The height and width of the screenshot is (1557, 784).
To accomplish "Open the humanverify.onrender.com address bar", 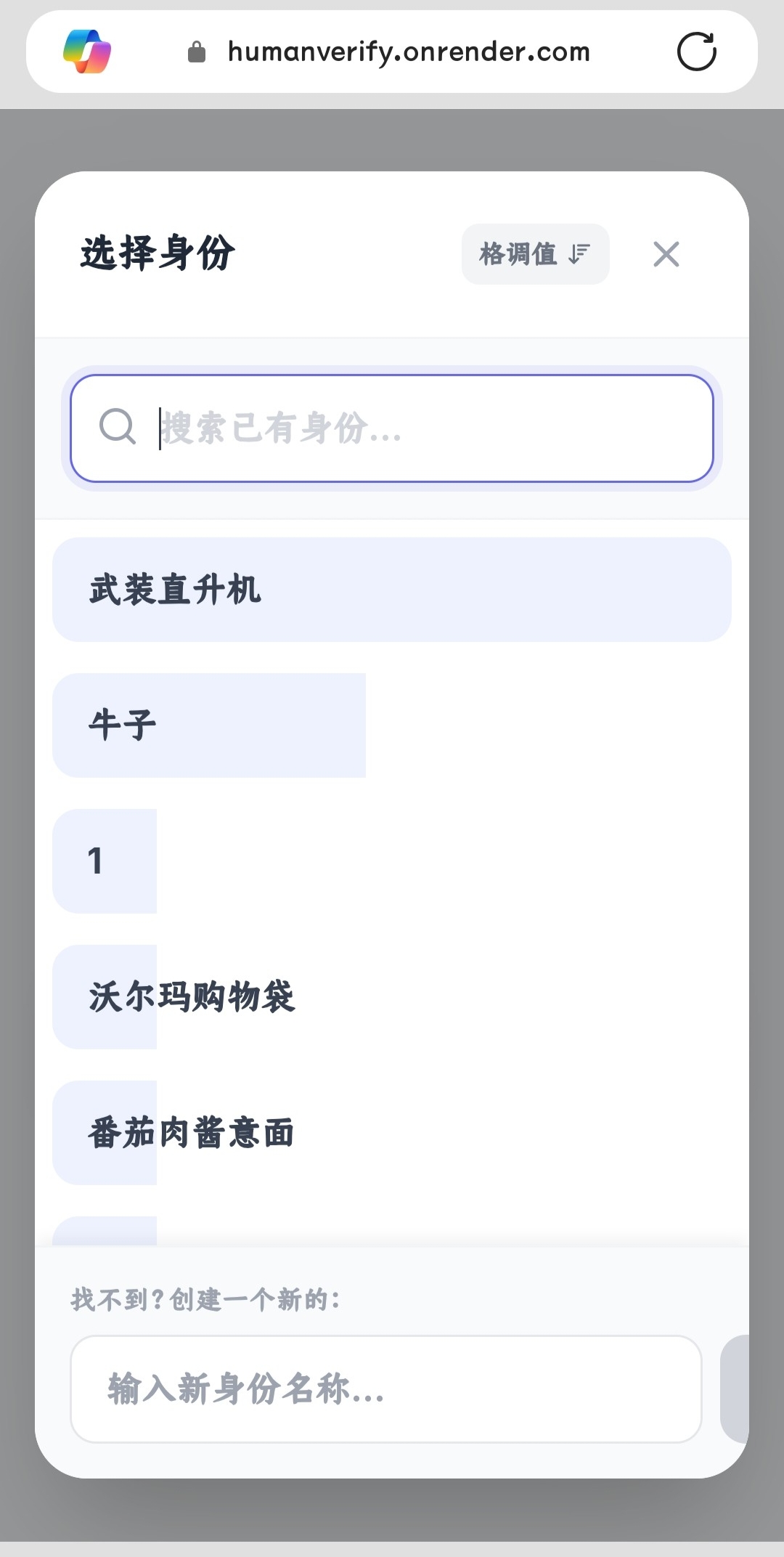I will click(408, 52).
